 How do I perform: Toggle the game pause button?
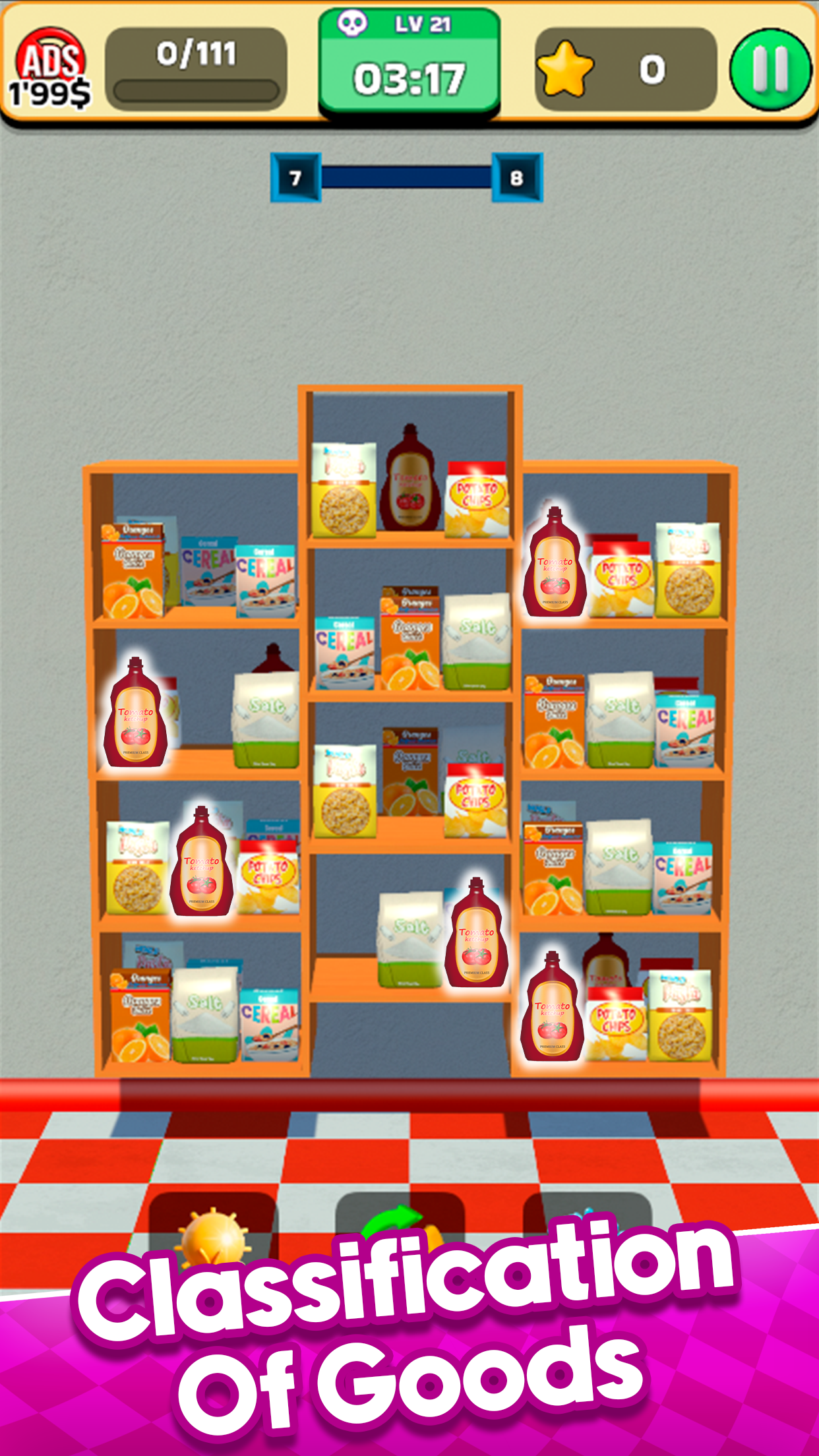click(x=768, y=68)
